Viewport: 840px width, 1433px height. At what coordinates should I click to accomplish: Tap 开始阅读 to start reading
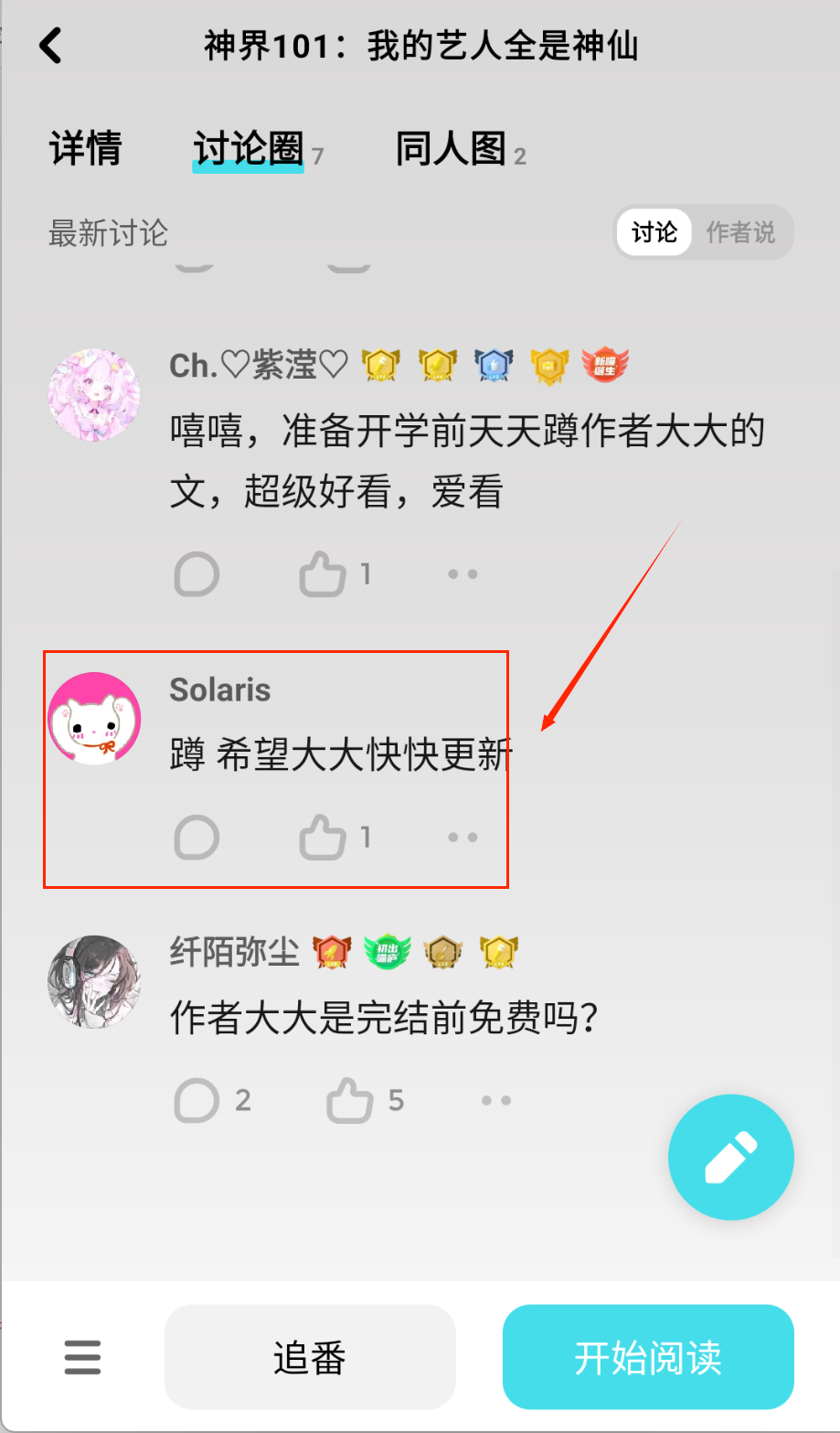point(648,1357)
